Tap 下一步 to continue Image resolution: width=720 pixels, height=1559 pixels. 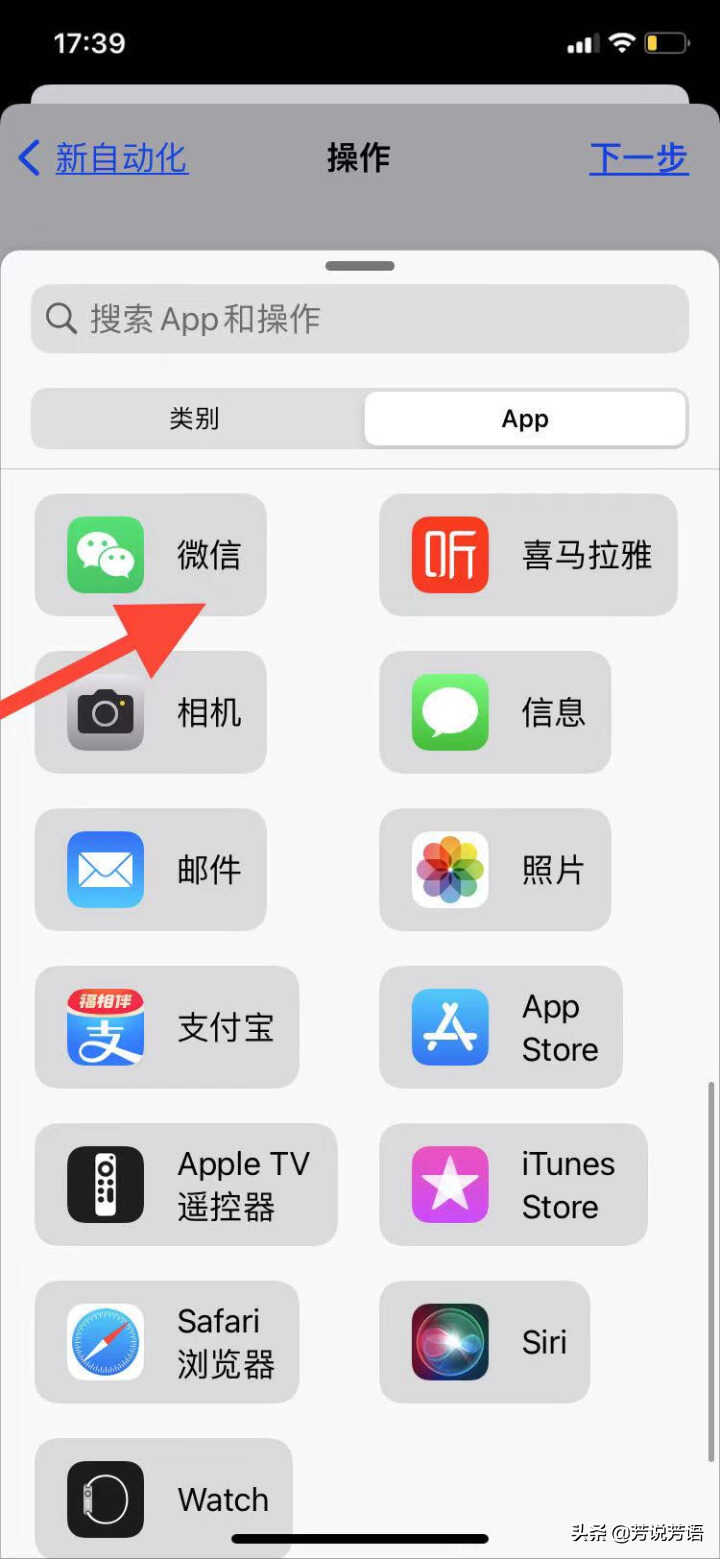[638, 158]
